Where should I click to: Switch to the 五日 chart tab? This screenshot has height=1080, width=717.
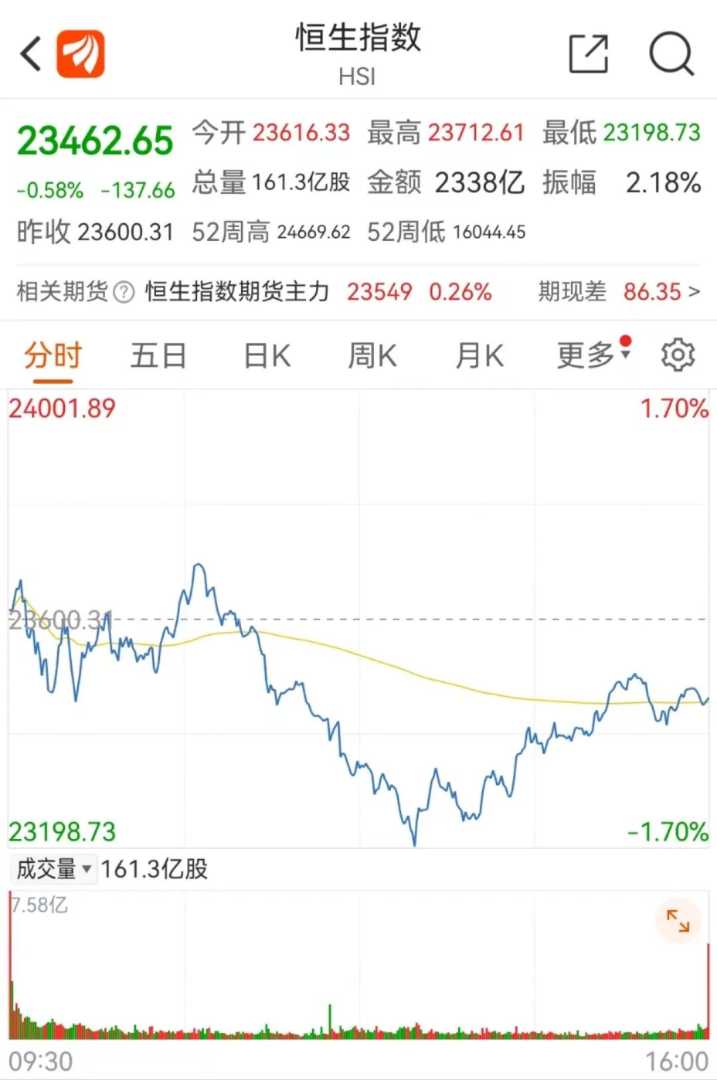pyautogui.click(x=158, y=355)
